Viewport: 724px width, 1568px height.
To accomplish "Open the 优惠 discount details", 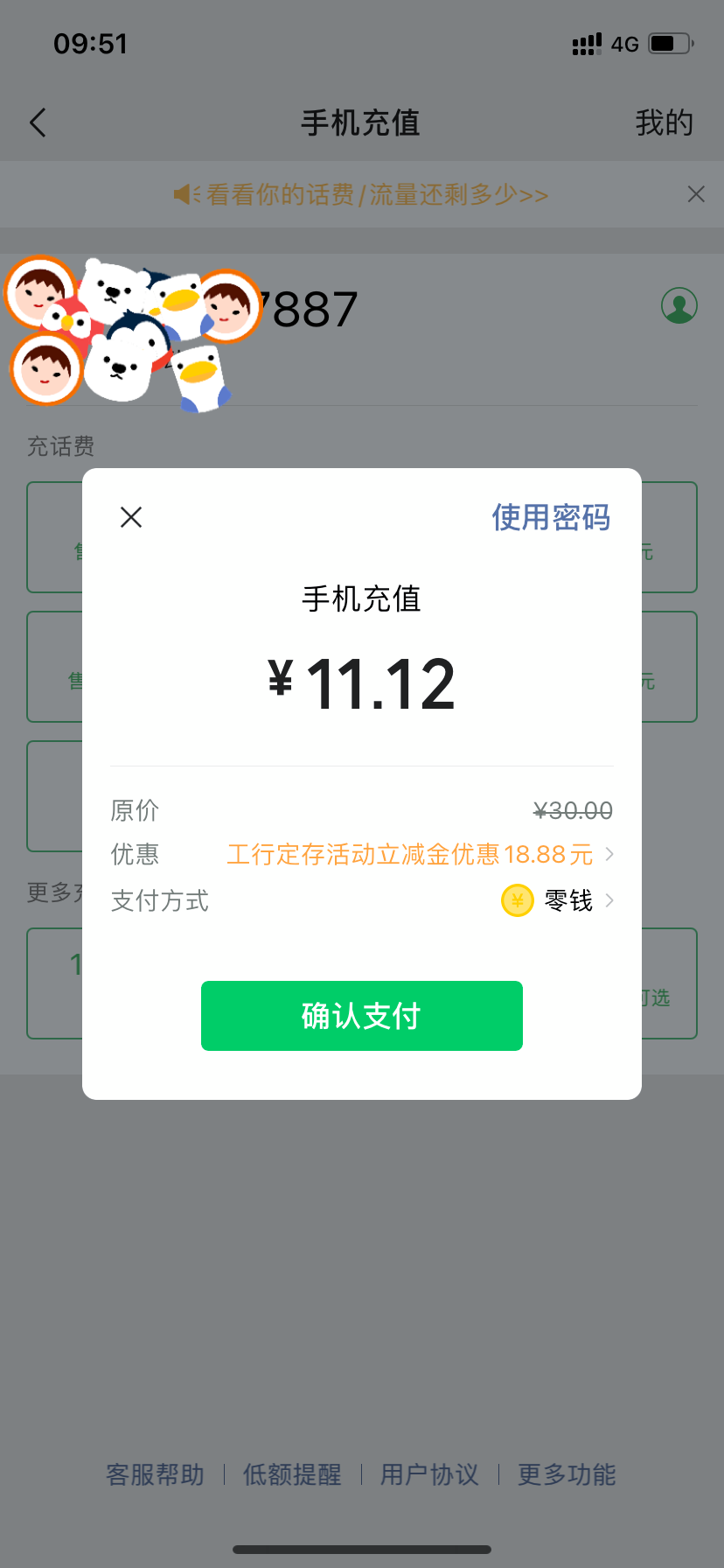I will (x=420, y=854).
